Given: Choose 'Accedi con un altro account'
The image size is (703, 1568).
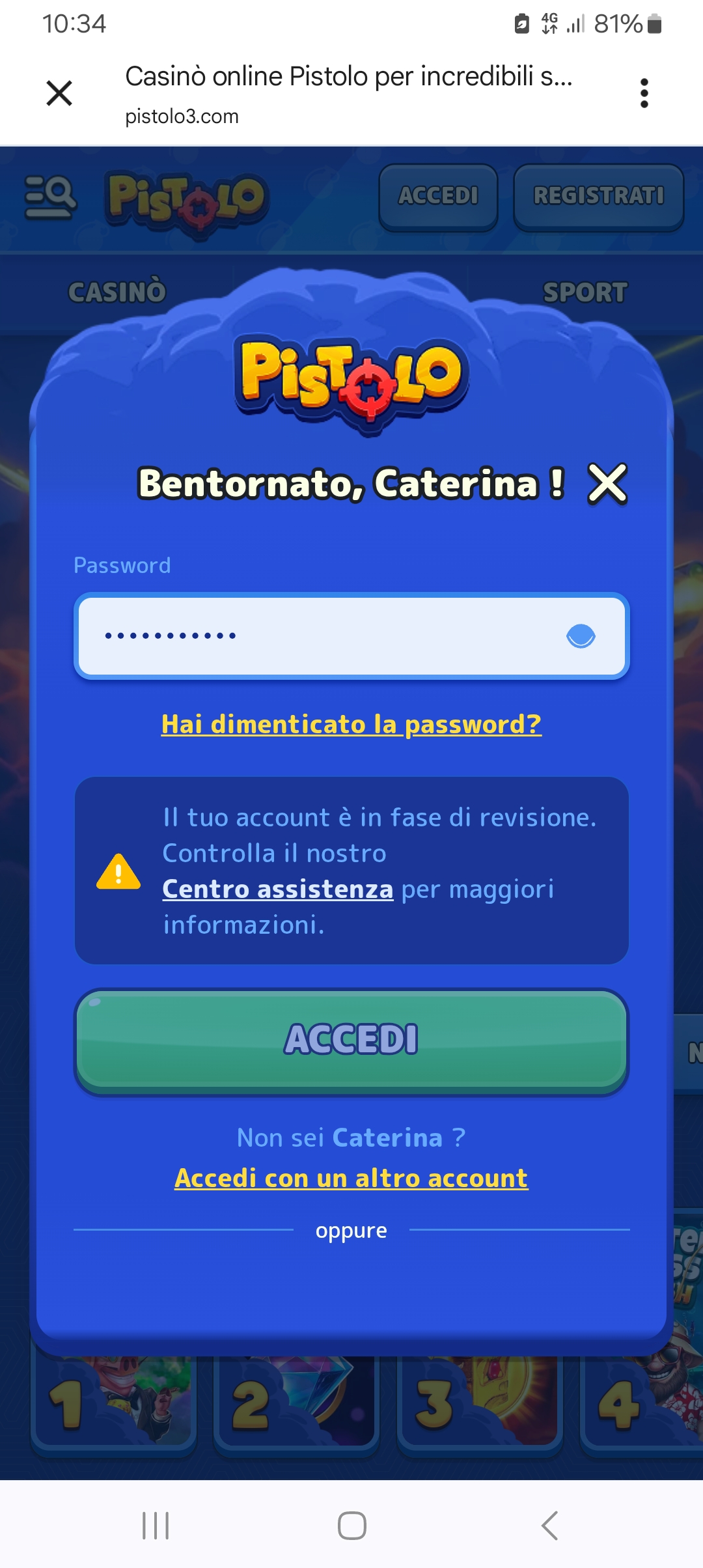Looking at the screenshot, I should 351,1178.
